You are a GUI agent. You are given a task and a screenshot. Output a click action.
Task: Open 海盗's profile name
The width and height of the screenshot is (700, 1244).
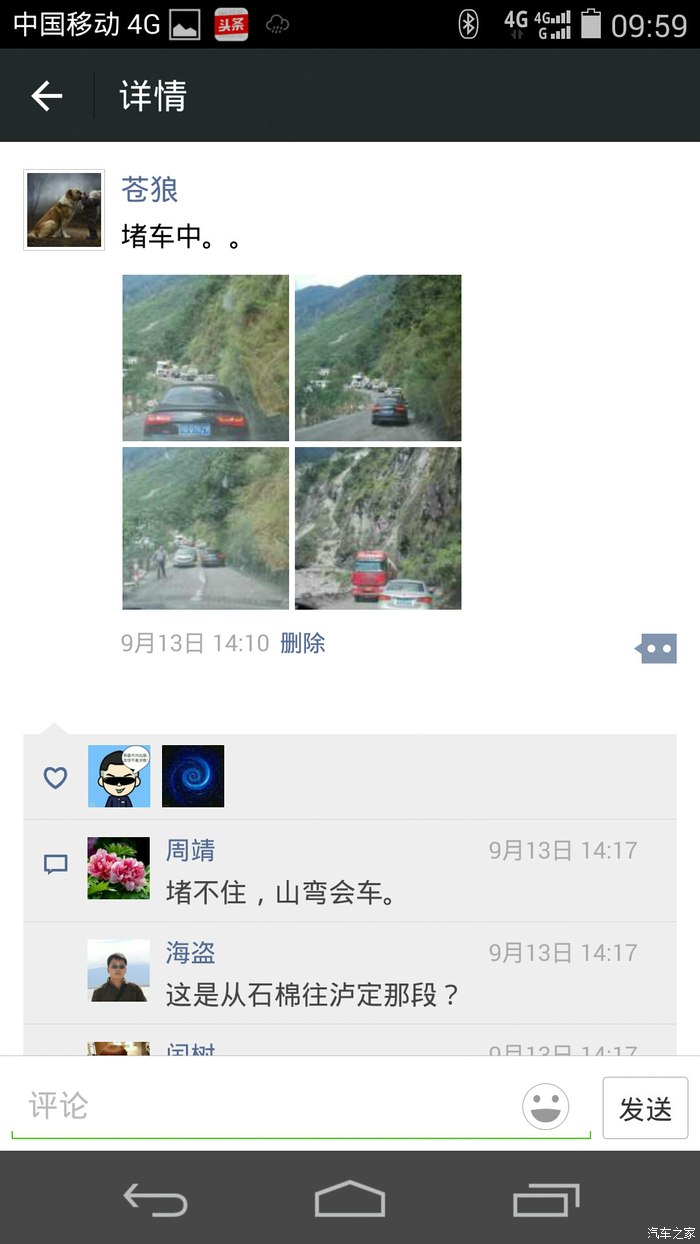(190, 953)
